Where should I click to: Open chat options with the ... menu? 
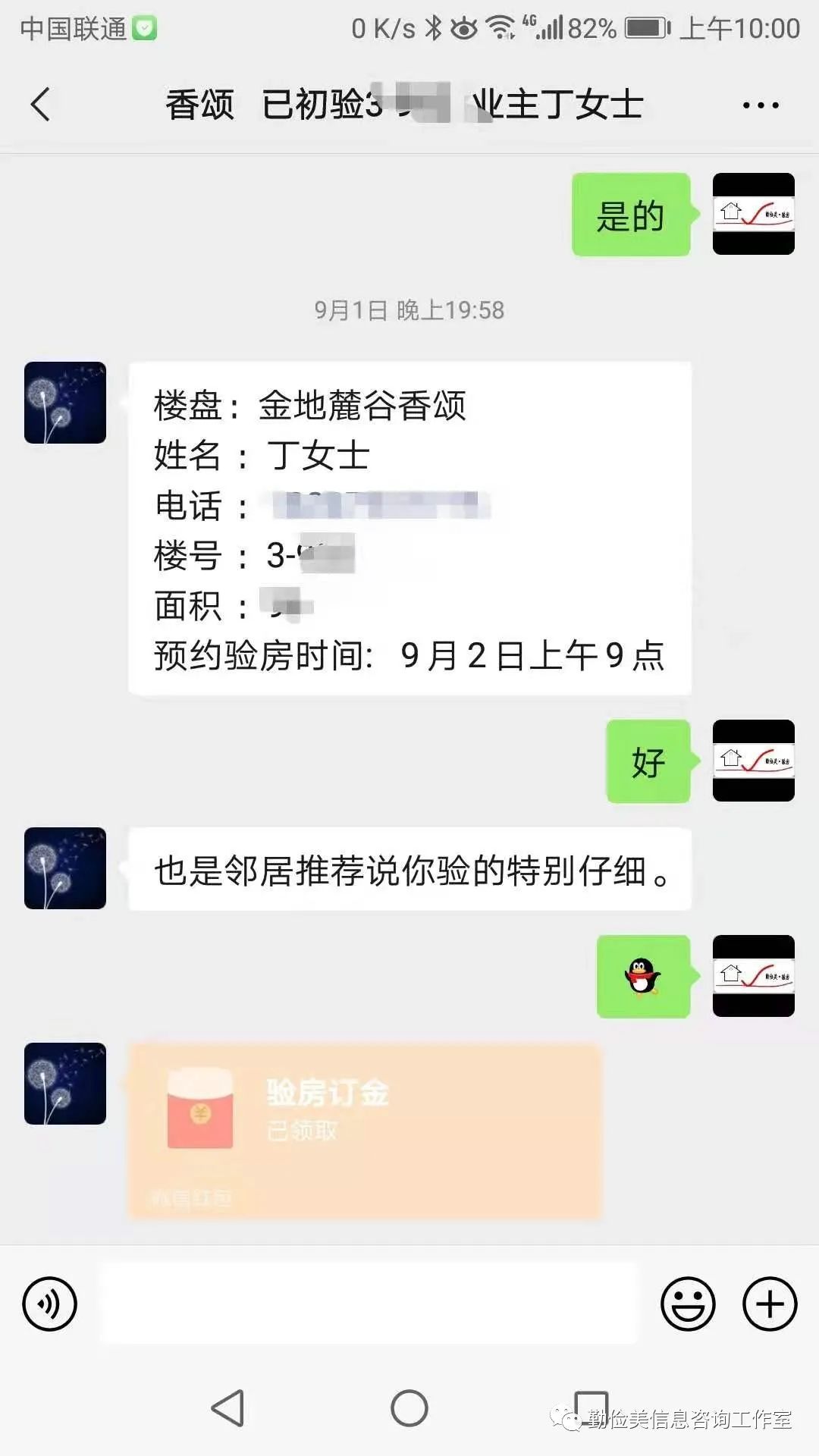coord(764,106)
